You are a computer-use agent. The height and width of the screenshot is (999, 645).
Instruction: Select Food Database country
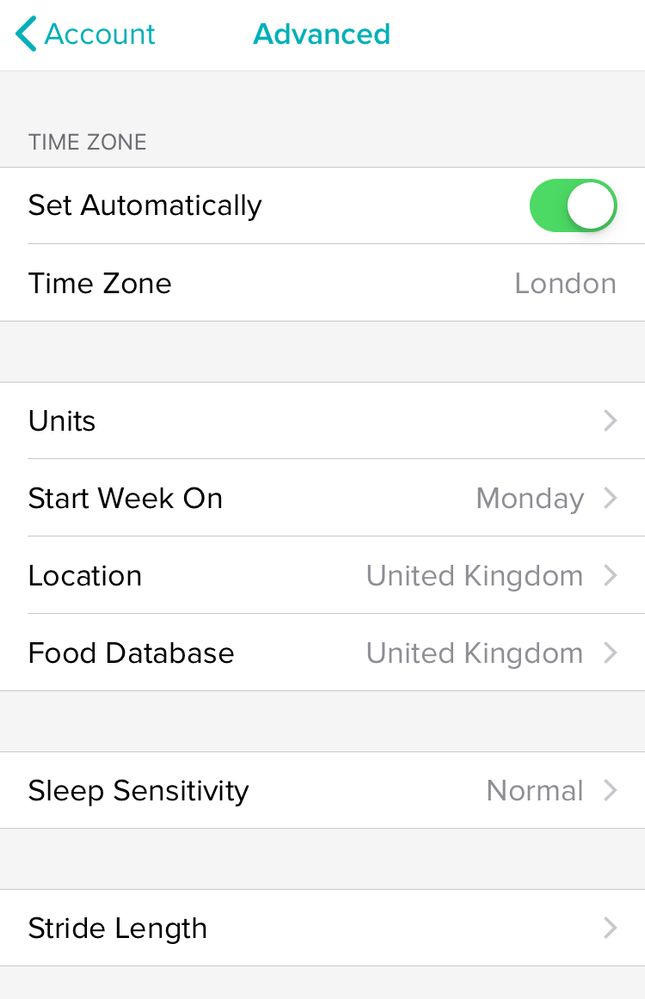[322, 653]
